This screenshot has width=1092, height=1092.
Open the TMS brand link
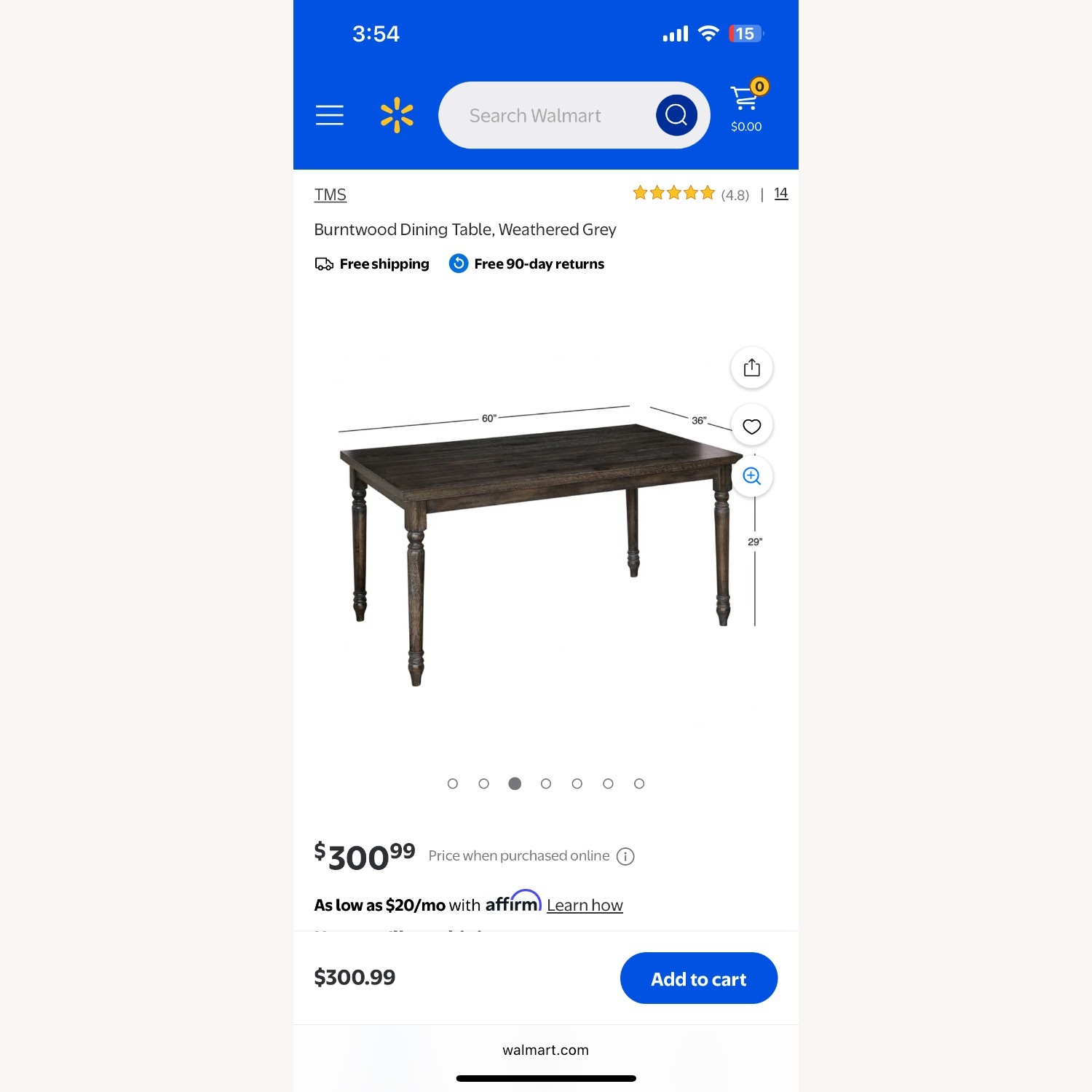(331, 195)
